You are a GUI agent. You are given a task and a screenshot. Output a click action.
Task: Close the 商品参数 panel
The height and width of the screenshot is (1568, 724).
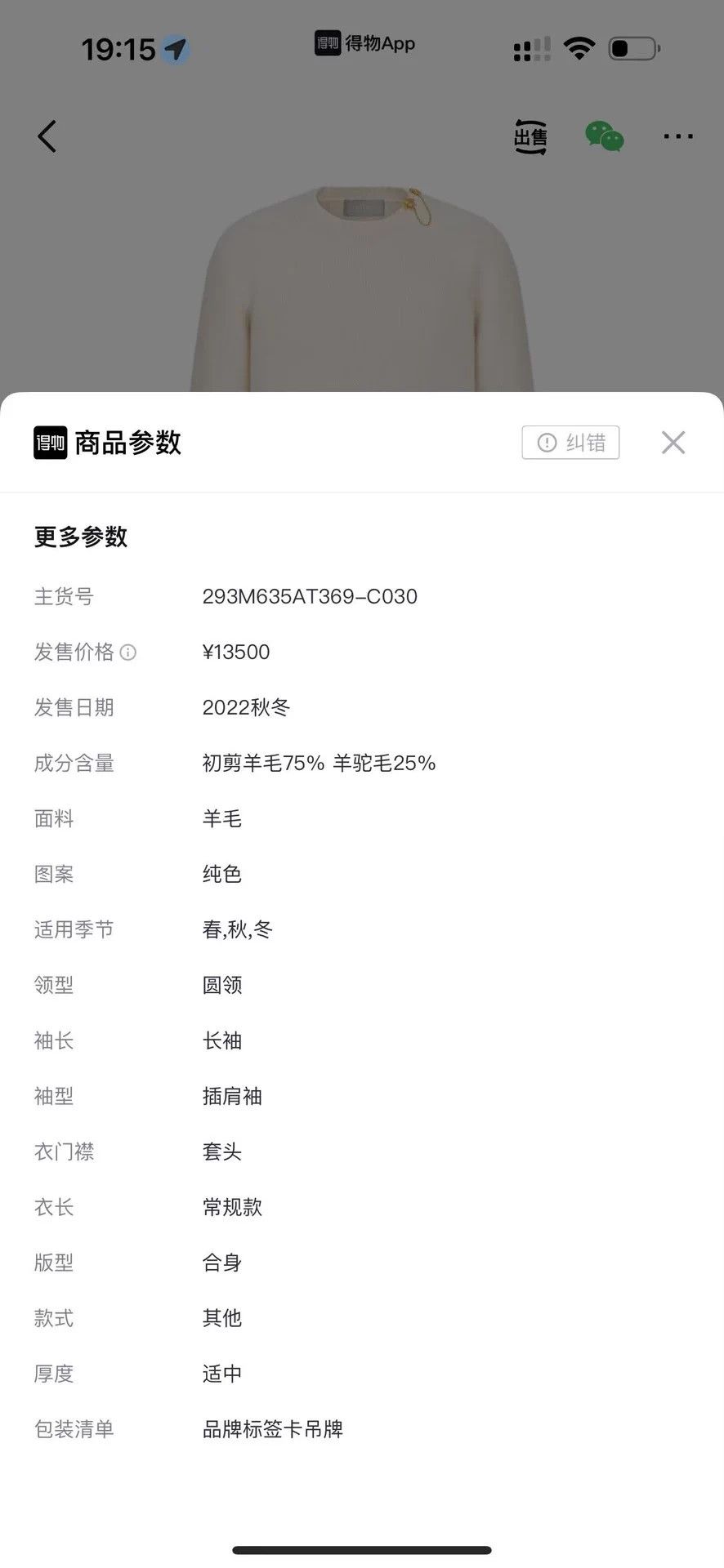click(x=673, y=443)
